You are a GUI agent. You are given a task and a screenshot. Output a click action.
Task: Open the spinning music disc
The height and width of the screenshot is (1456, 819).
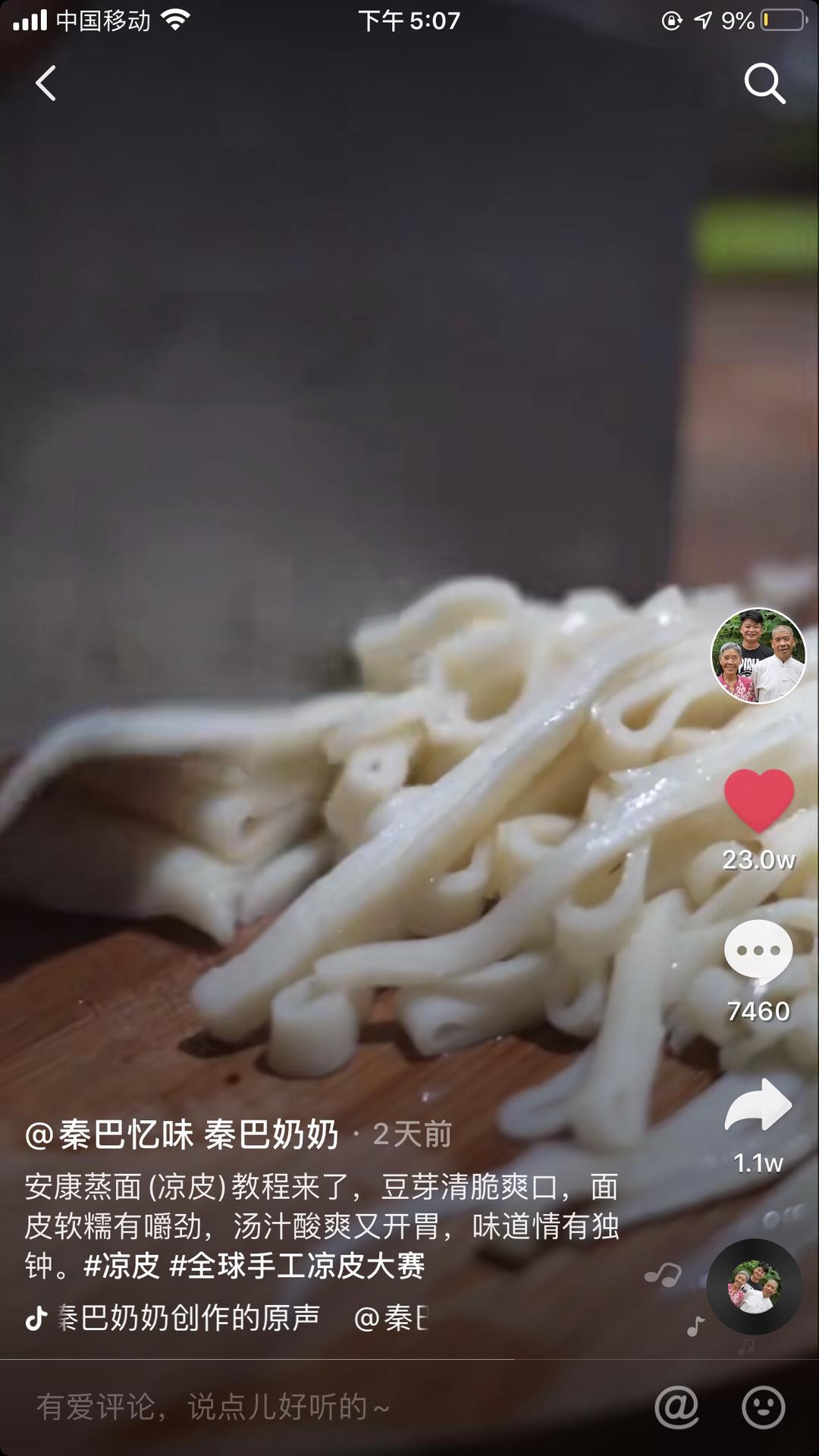pyautogui.click(x=754, y=1287)
